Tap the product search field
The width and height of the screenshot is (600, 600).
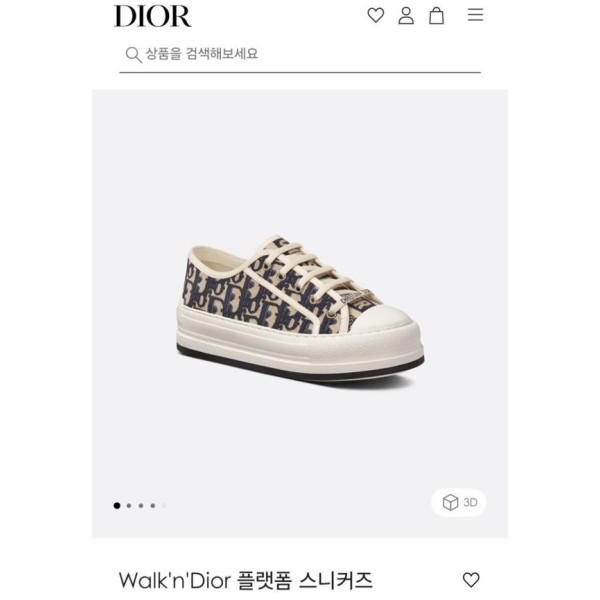pyautogui.click(x=300, y=54)
